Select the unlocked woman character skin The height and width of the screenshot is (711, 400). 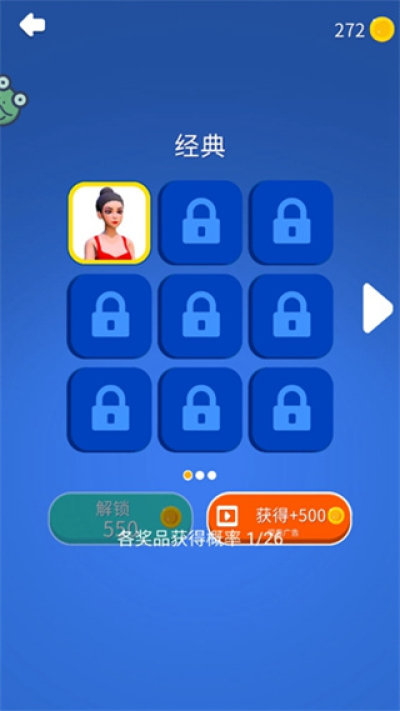[x=109, y=223]
